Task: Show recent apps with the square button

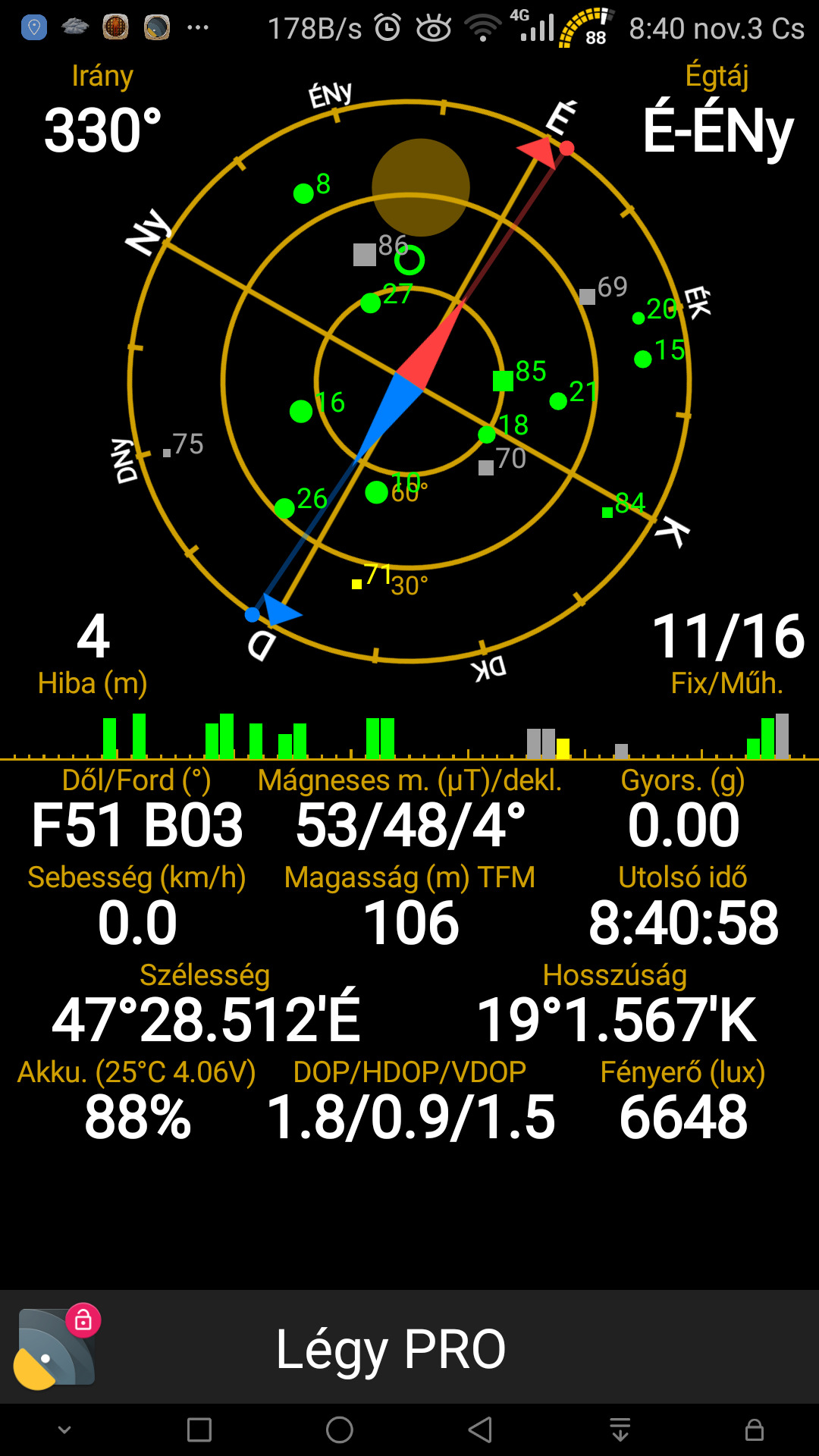Action: (199, 1430)
